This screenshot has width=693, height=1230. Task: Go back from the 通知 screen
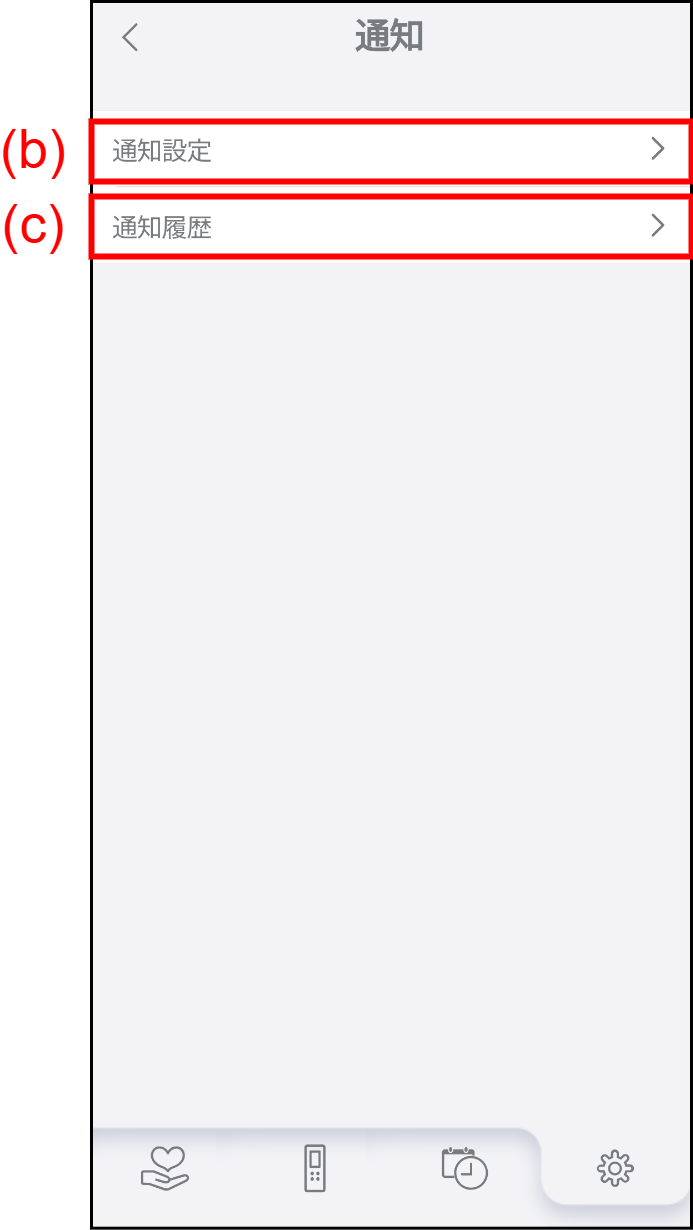(130, 38)
